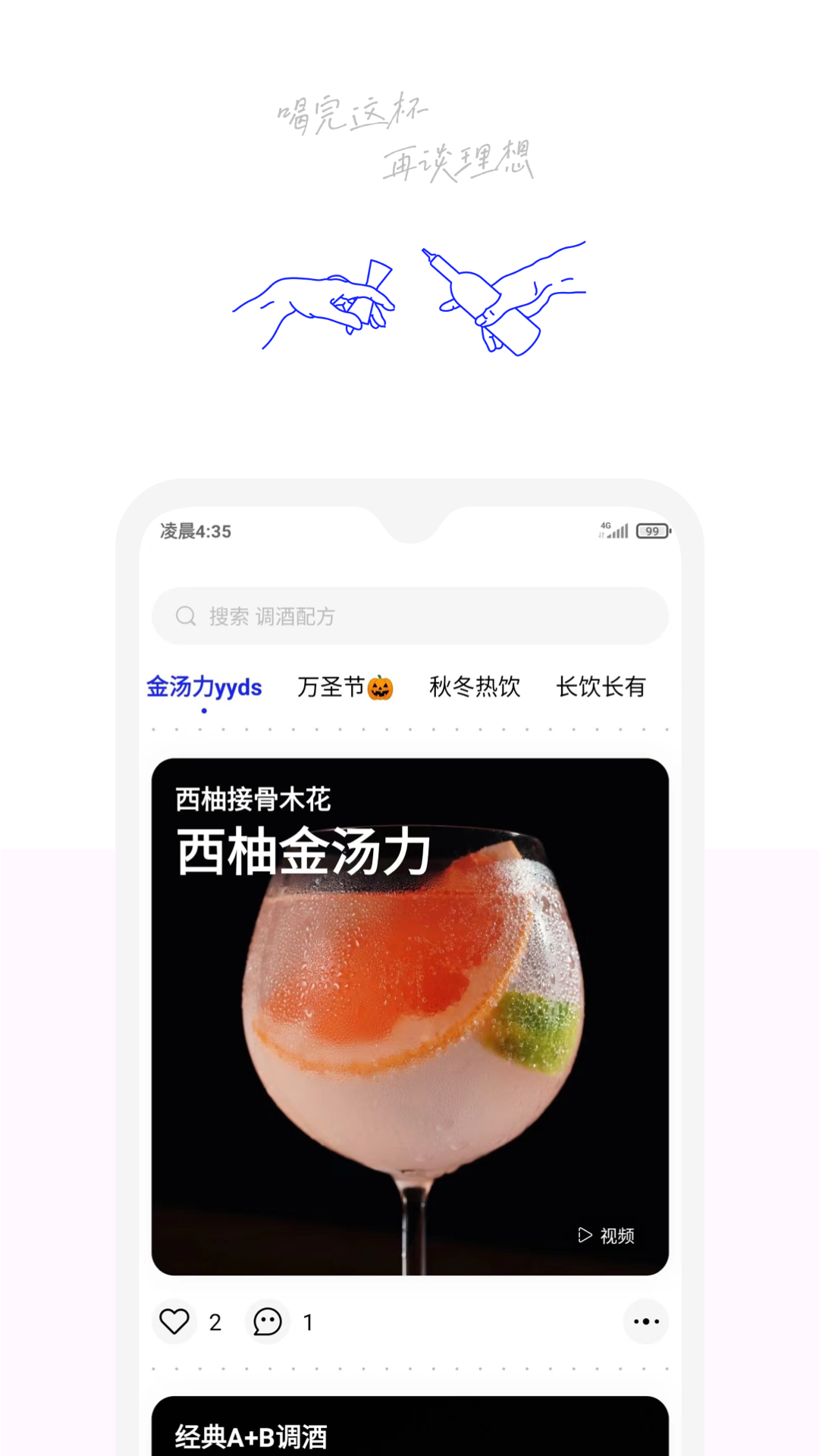The image size is (819, 1456).
Task: Toggle the 金汤力yyds category selection
Action: [x=202, y=687]
